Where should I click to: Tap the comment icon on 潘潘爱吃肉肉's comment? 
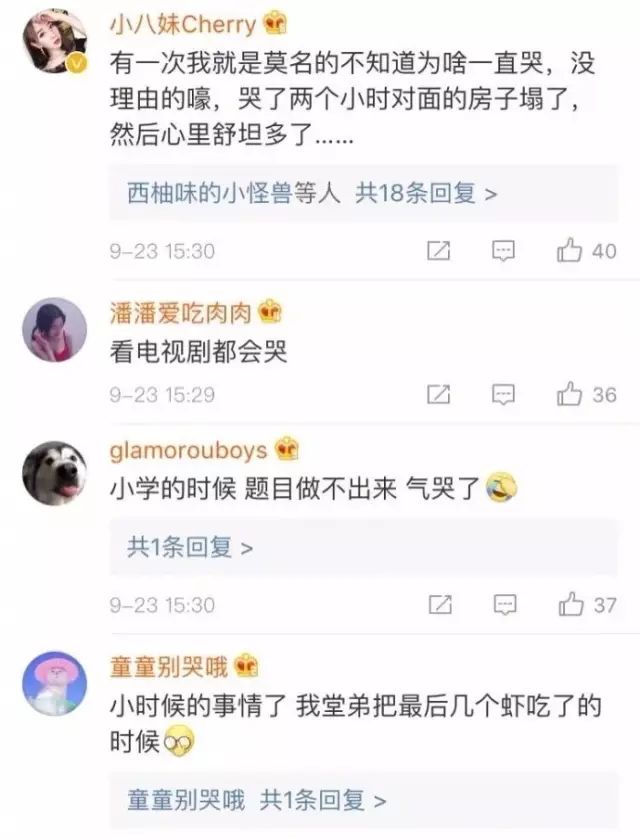(x=504, y=394)
